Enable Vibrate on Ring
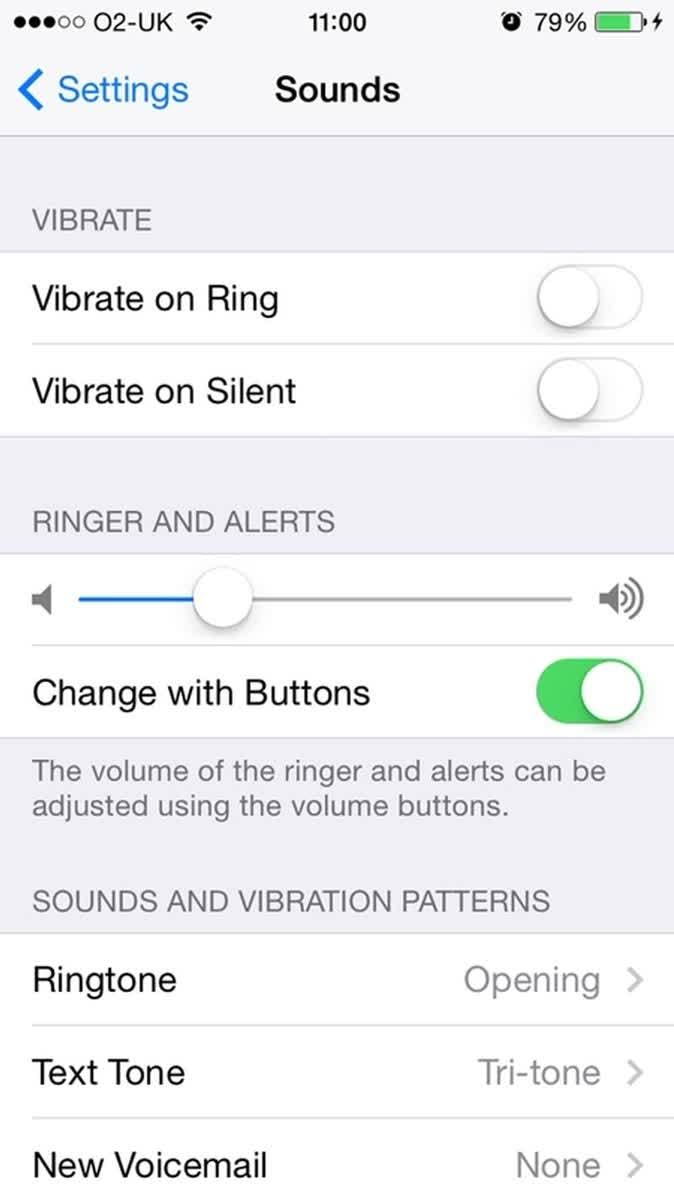 pos(588,298)
